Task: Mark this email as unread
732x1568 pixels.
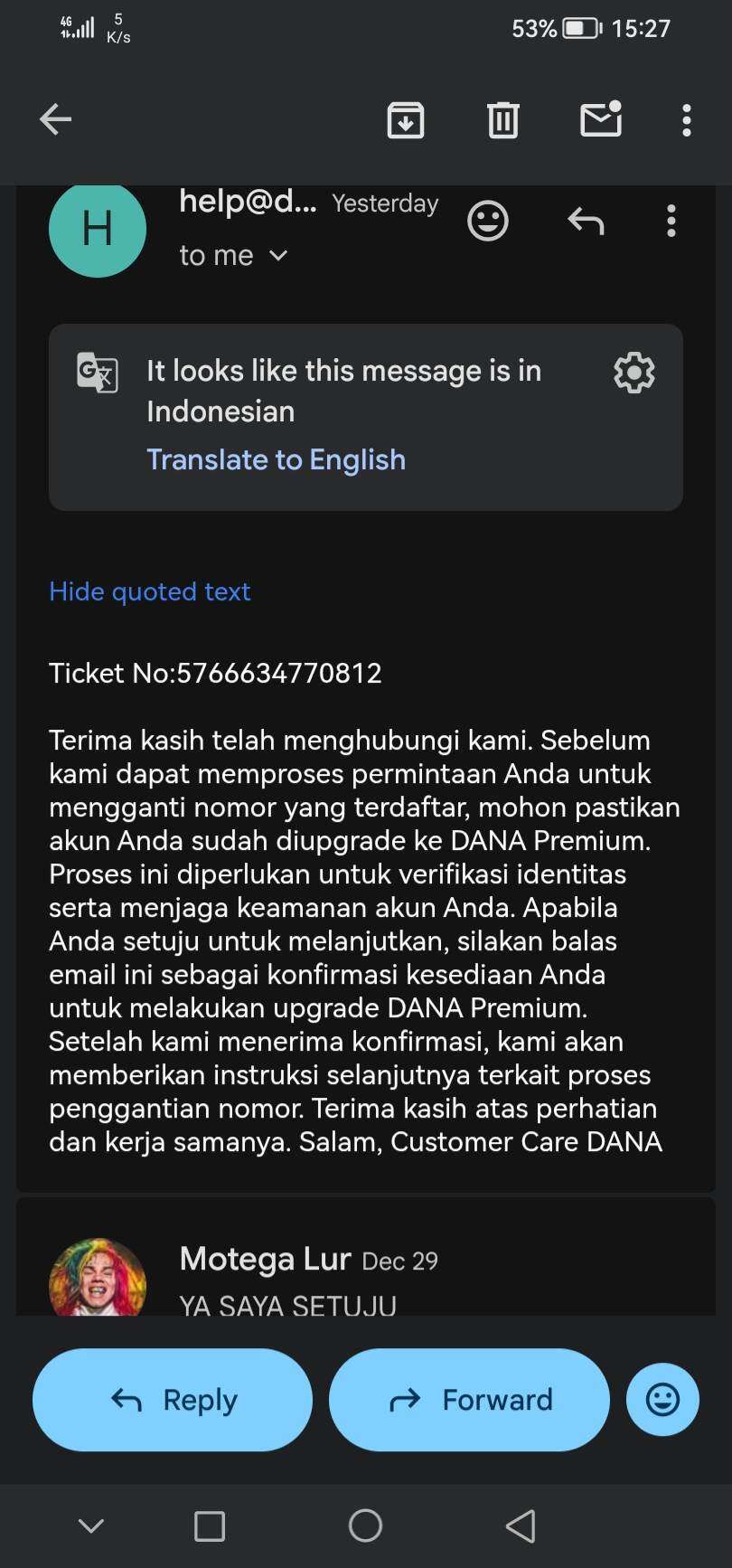Action: point(601,119)
